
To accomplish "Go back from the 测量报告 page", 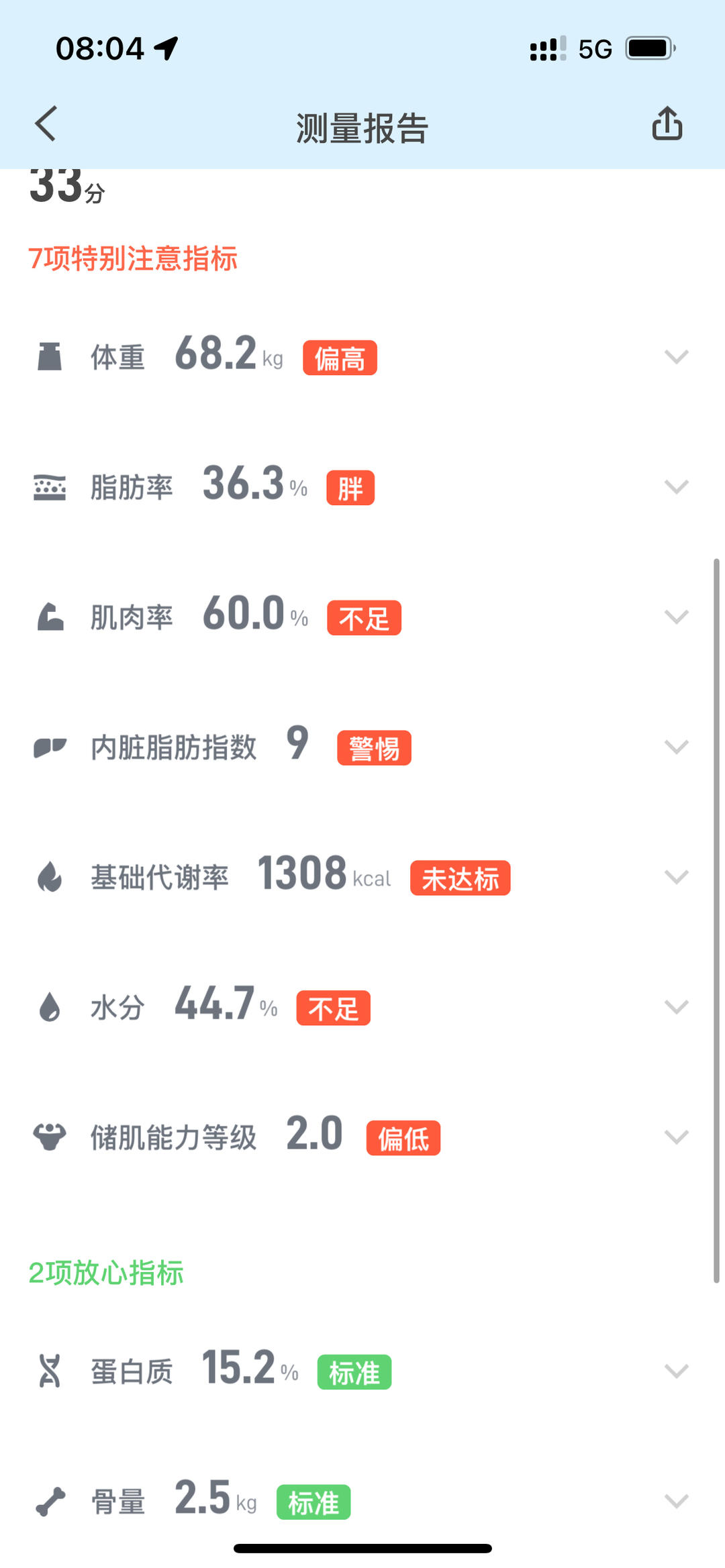I will click(46, 124).
